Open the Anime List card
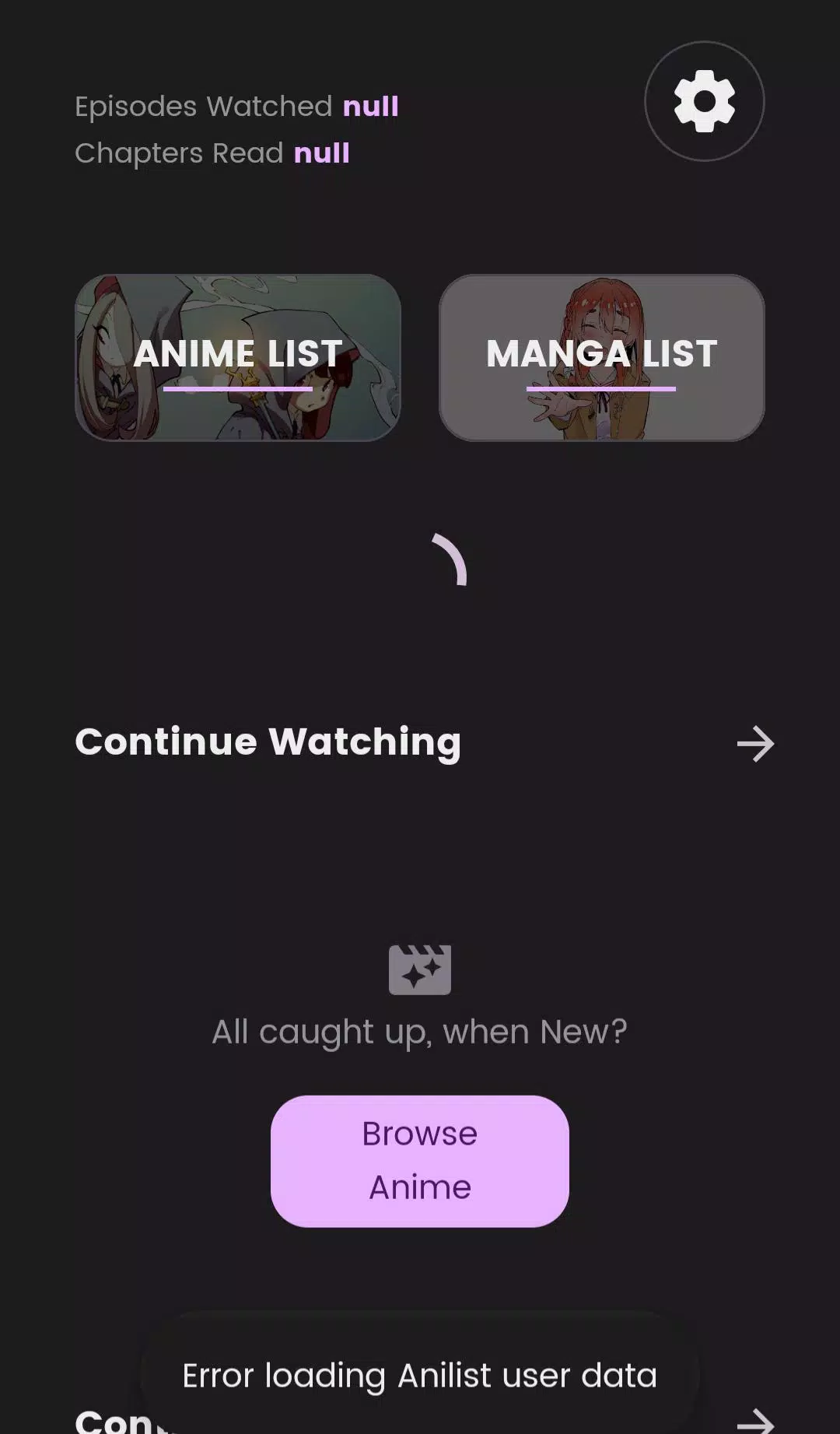840x1434 pixels. click(x=238, y=357)
